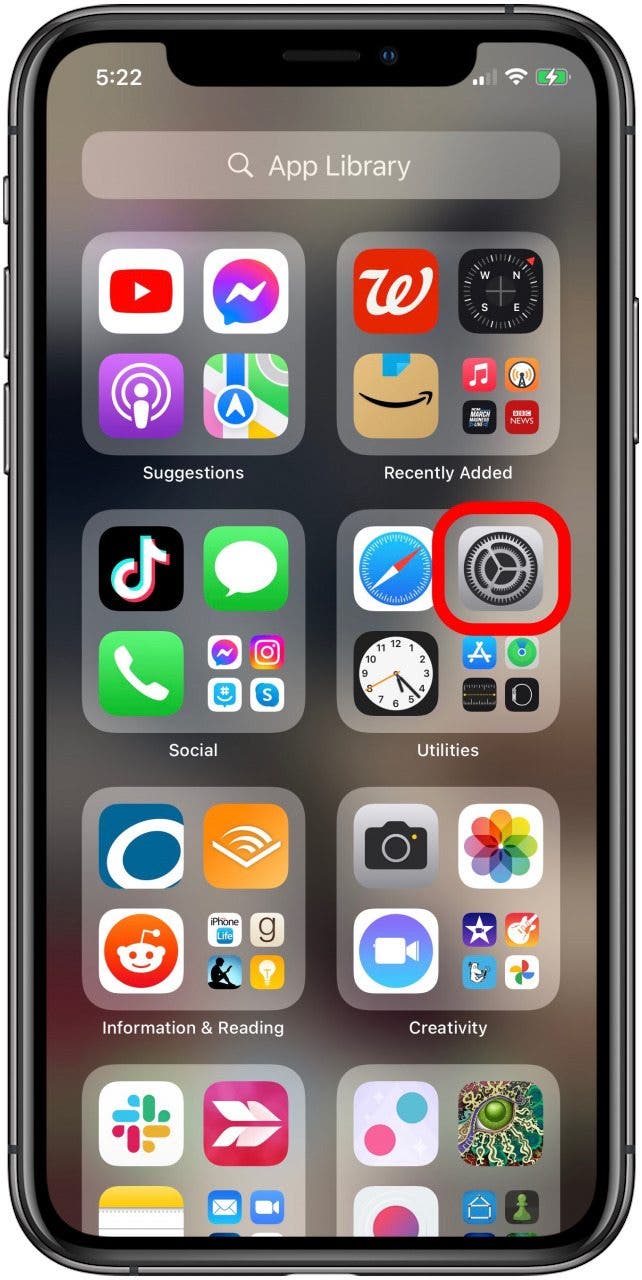642x1280 pixels.
Task: Open the Phone app
Action: point(141,673)
